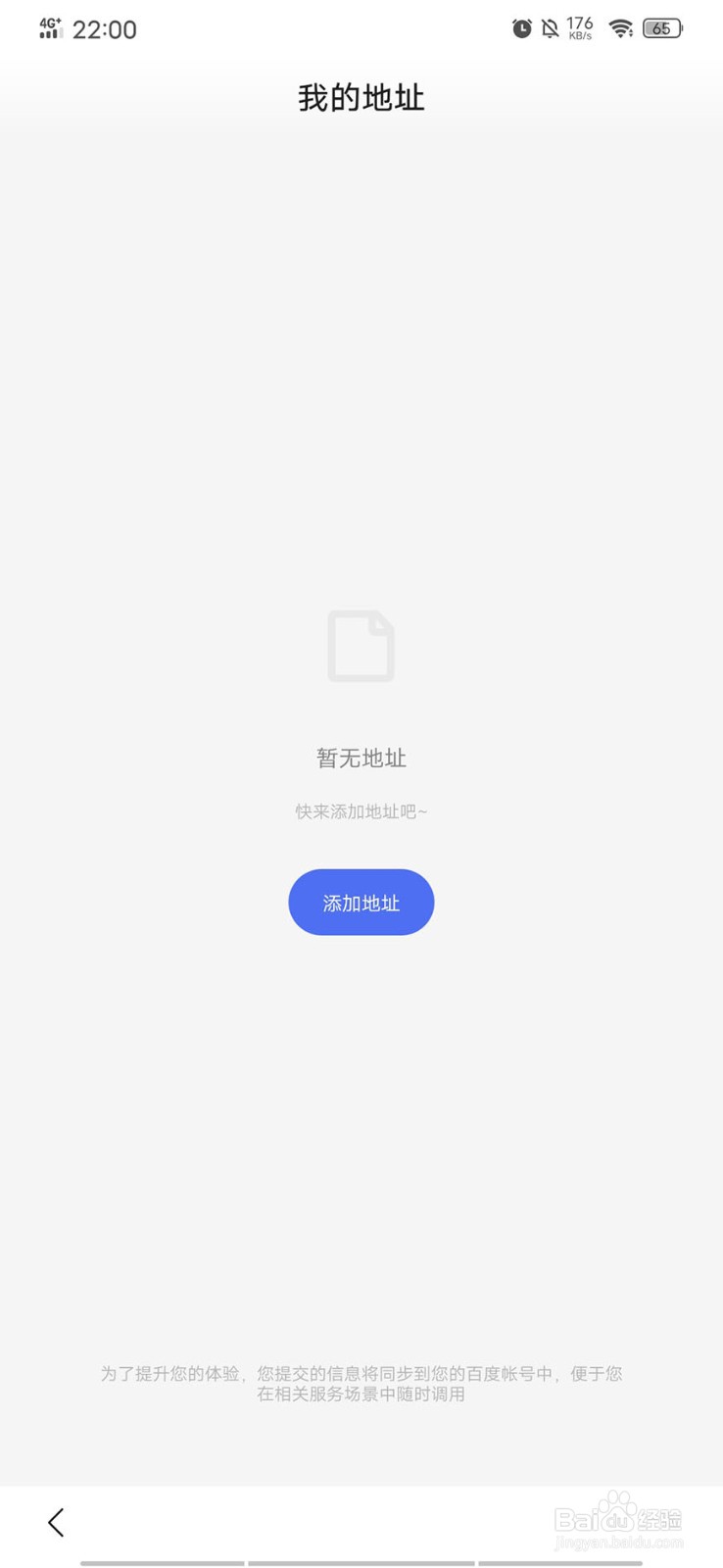Tap the 暂无地址 empty state text
Screen dimensions: 723x1568
(x=361, y=758)
